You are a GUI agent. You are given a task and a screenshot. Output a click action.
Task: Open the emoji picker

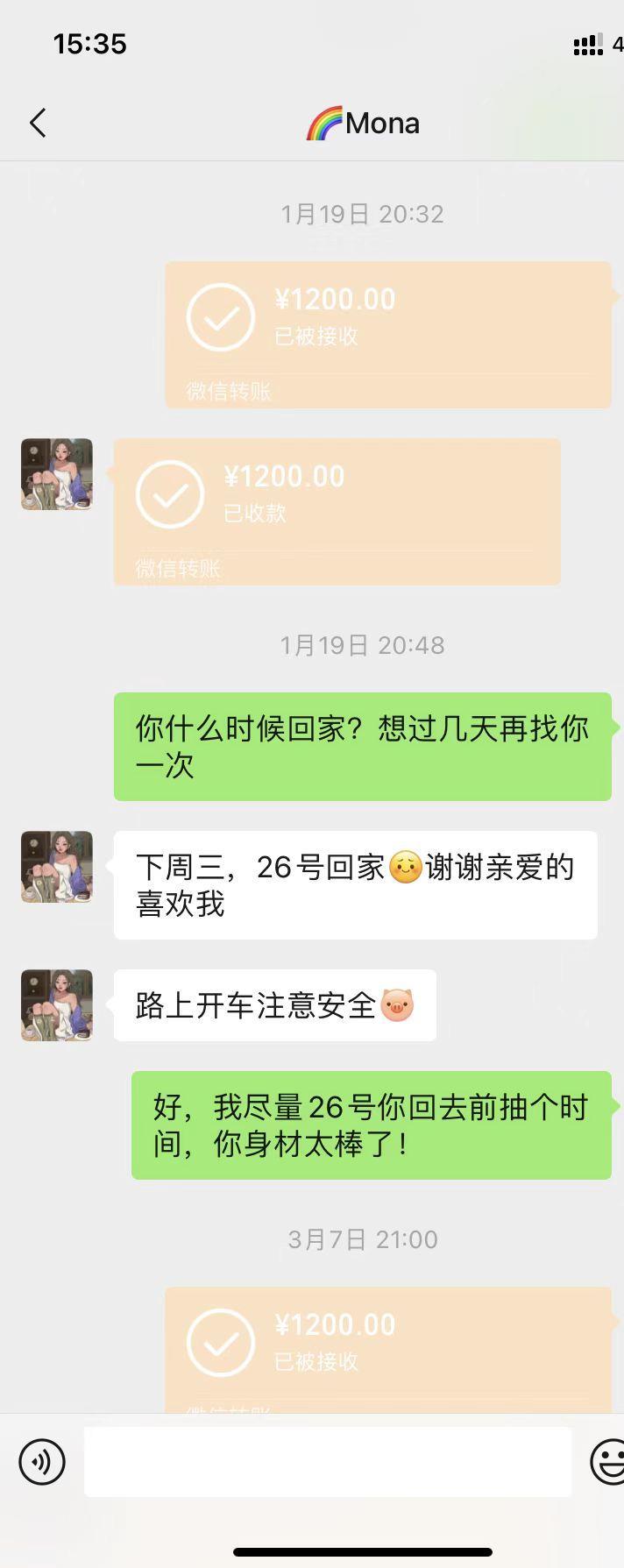click(x=607, y=1461)
